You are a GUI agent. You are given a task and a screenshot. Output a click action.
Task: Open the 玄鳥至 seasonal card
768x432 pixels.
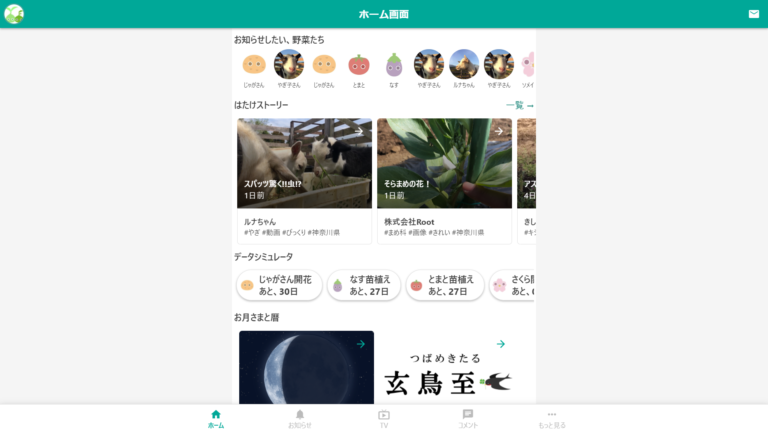(x=447, y=367)
